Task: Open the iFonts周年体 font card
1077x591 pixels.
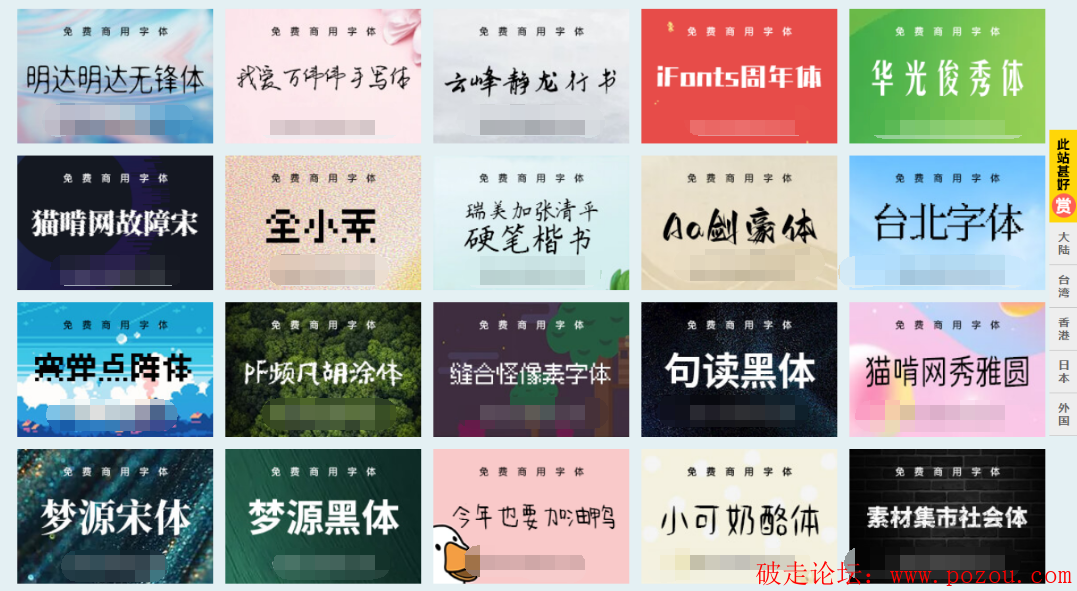Action: click(x=739, y=77)
